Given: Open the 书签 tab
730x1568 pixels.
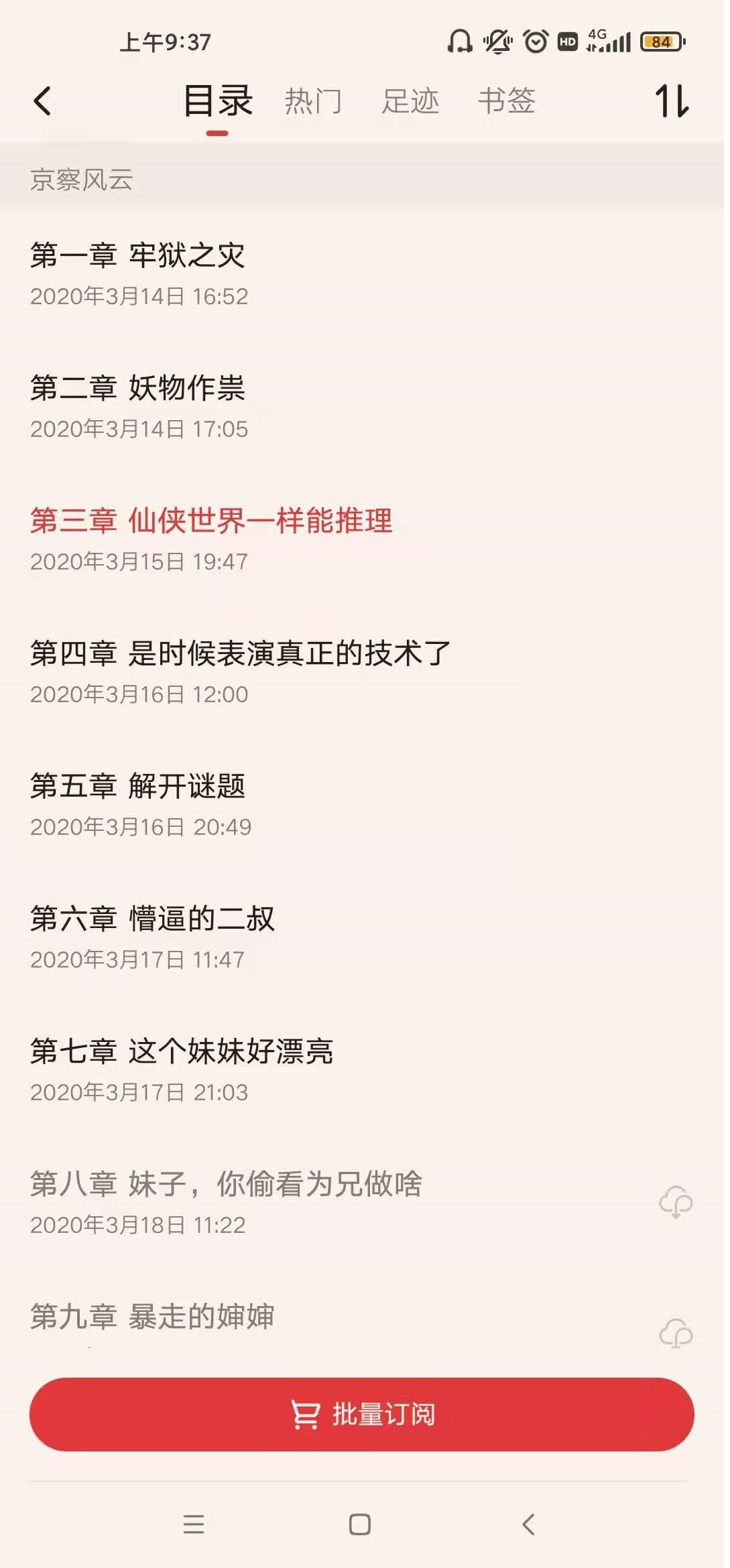Looking at the screenshot, I should (506, 101).
